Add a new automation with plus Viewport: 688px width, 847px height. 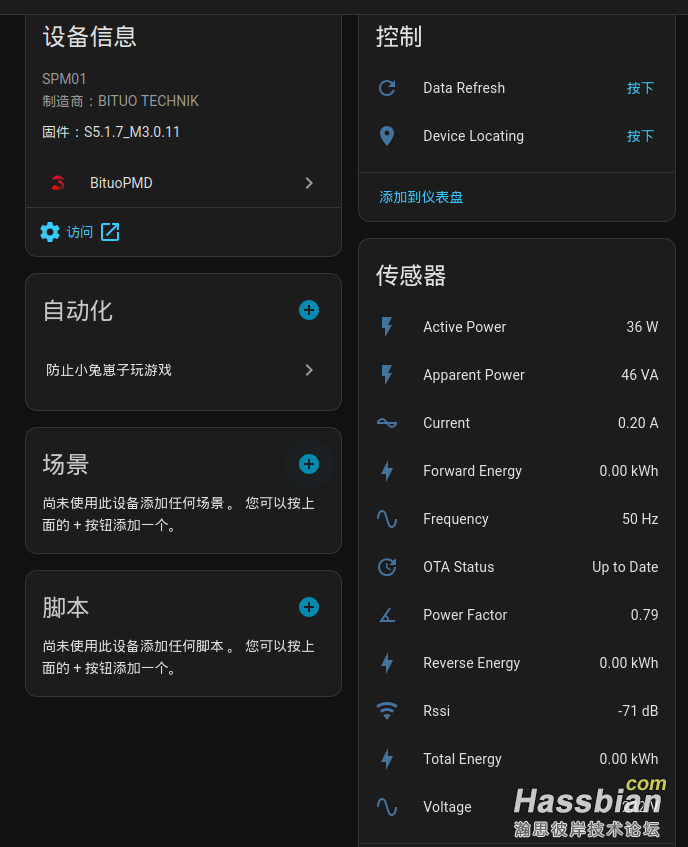[309, 310]
